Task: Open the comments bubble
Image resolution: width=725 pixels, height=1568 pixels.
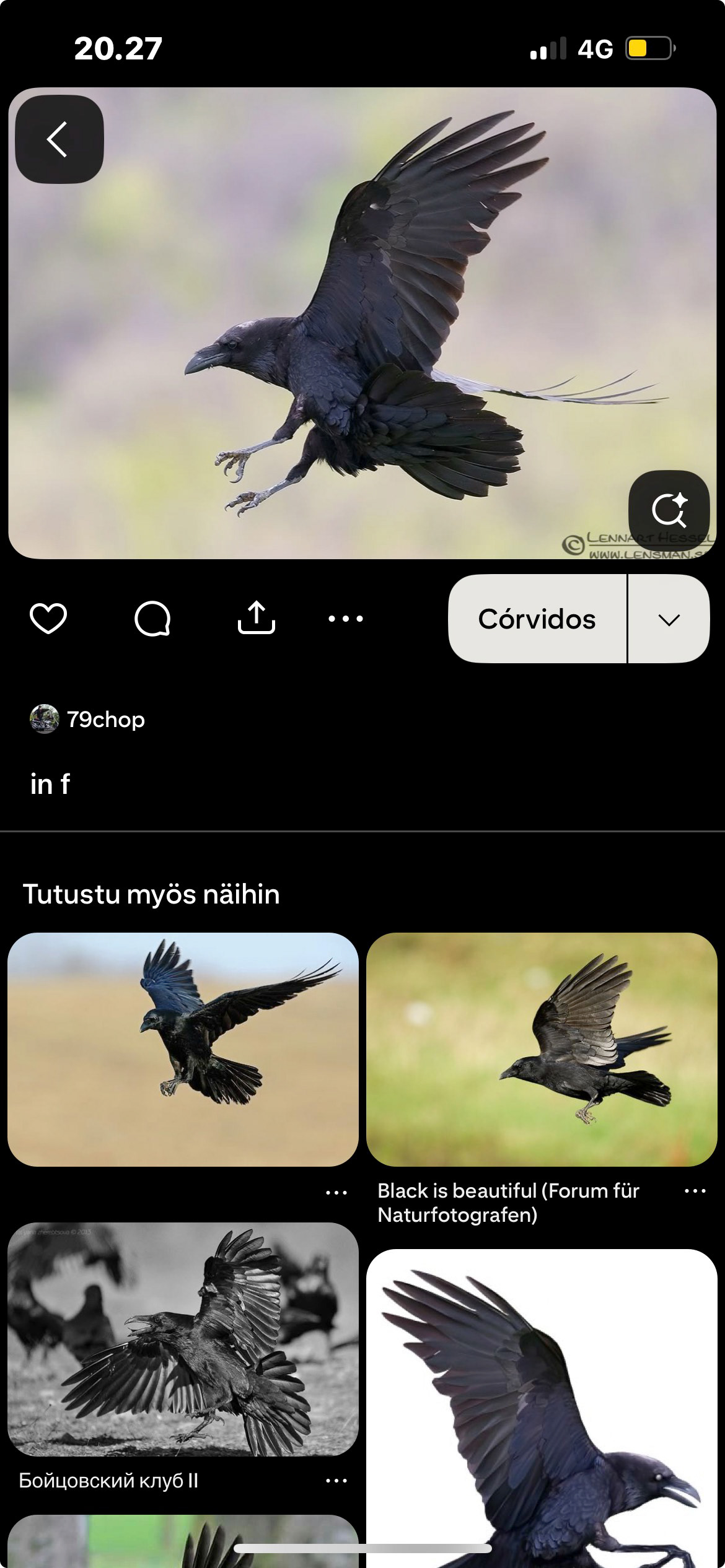Action: pyautogui.click(x=152, y=618)
